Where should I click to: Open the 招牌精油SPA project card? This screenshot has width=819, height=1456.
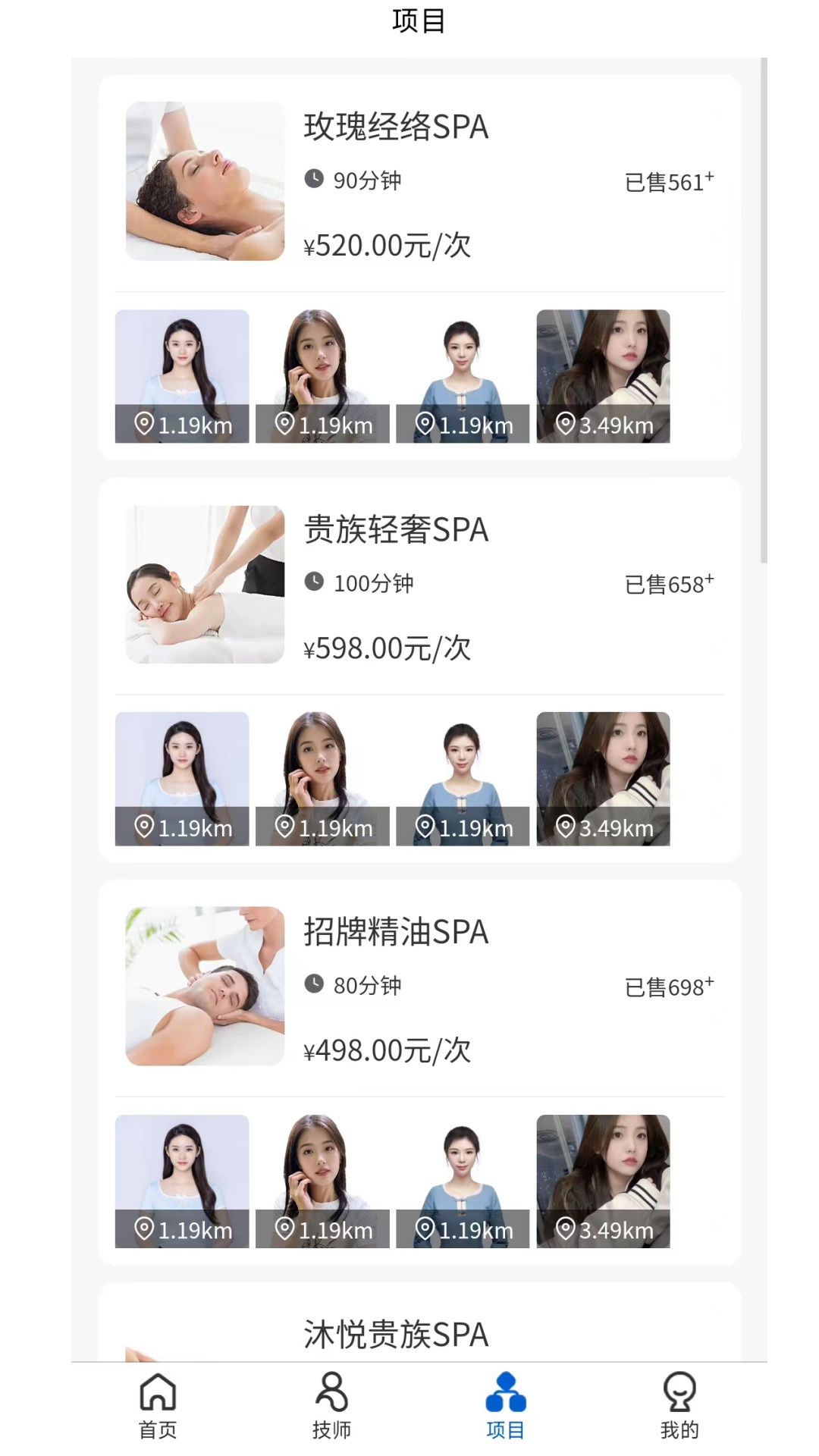click(396, 933)
